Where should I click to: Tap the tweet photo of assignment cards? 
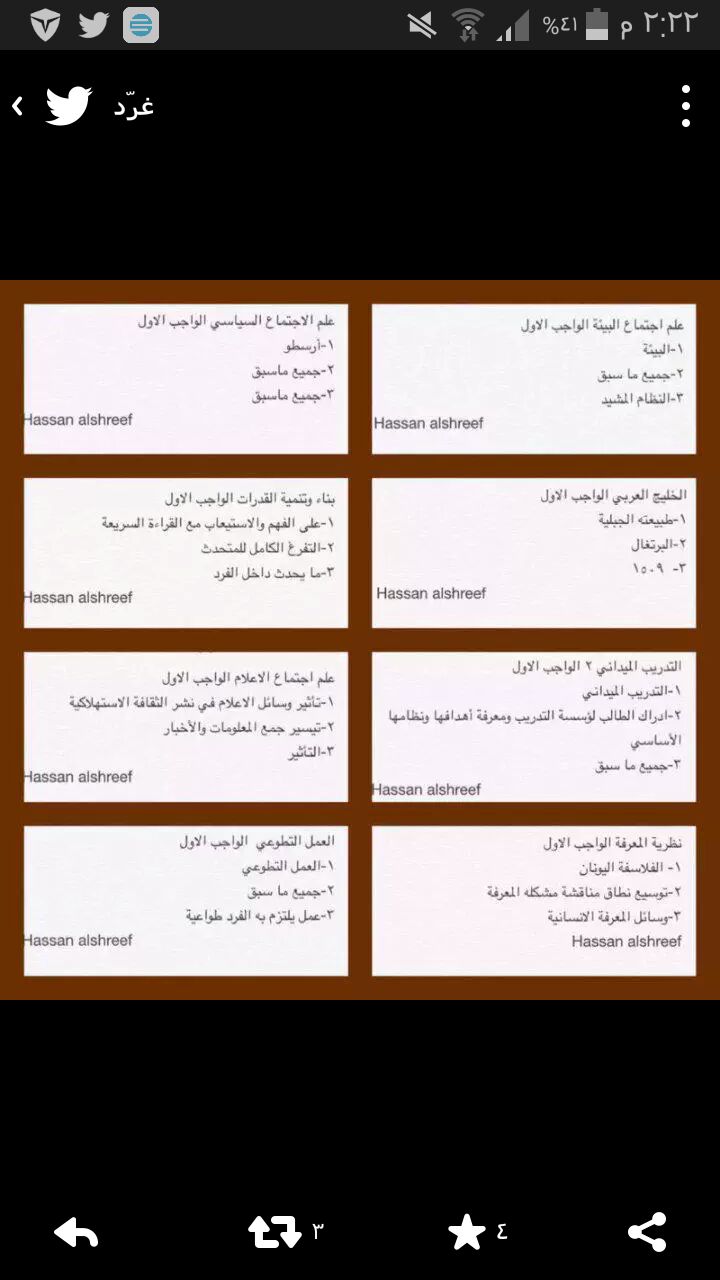coord(360,639)
